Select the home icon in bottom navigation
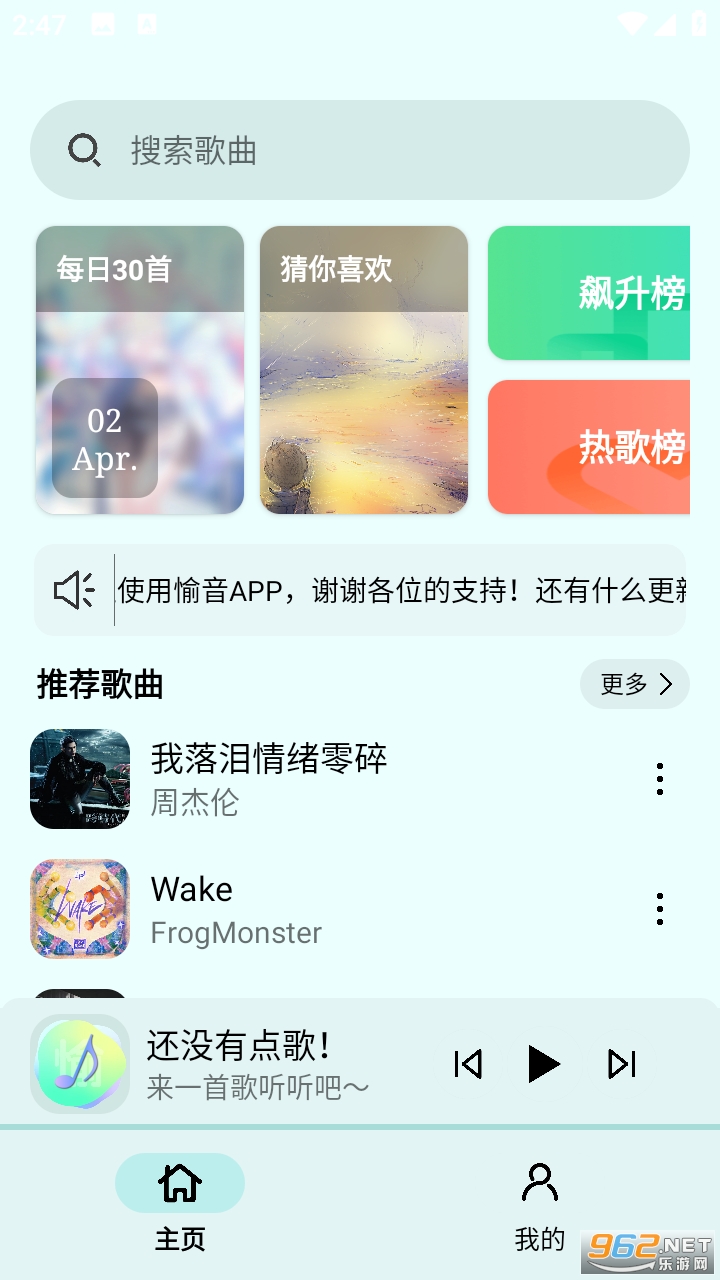 179,1181
